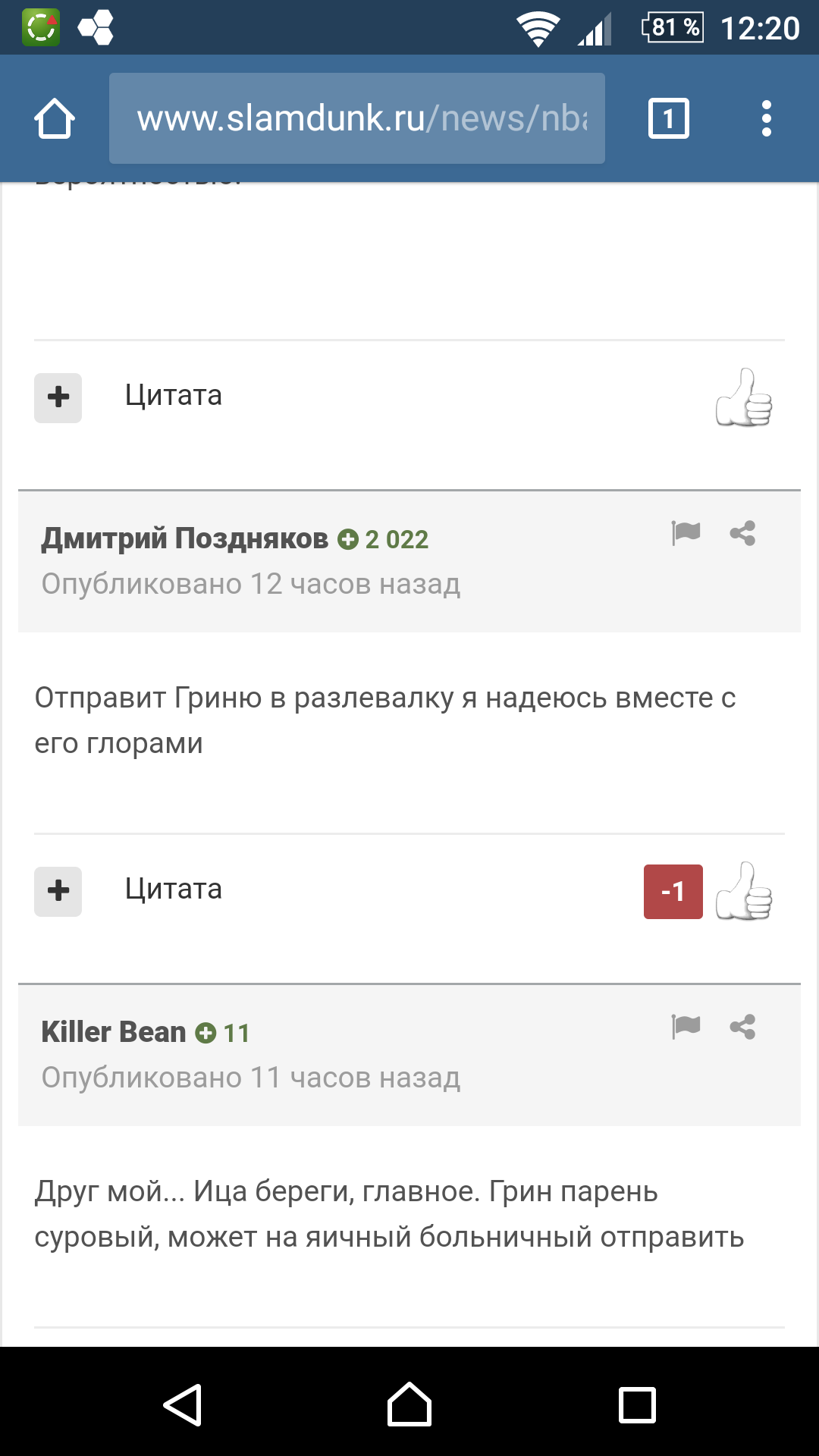Tap Цитата under Дмитрий Поздняков's comment
The image size is (819, 1456).
pos(174,889)
